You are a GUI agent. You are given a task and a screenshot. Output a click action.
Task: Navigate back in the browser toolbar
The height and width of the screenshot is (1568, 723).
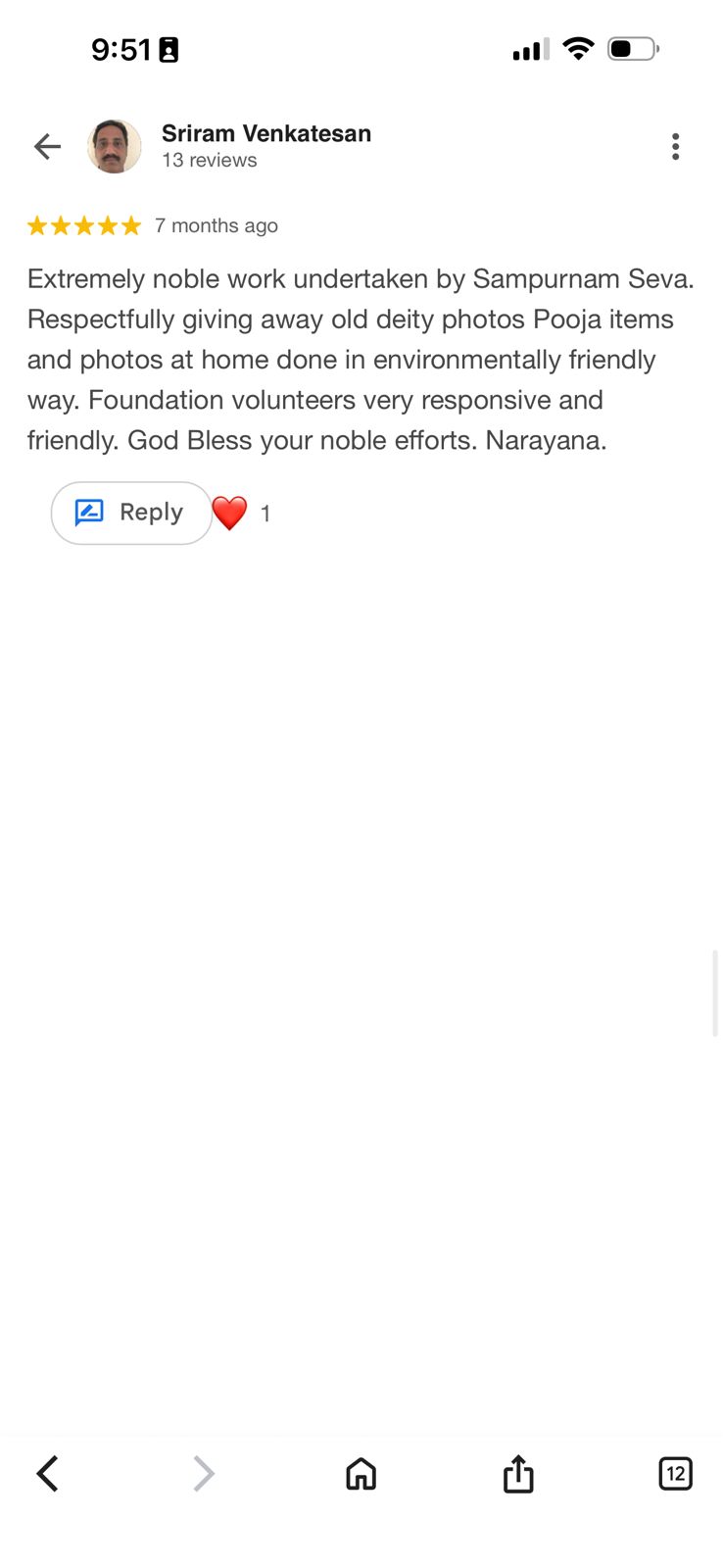(47, 1473)
